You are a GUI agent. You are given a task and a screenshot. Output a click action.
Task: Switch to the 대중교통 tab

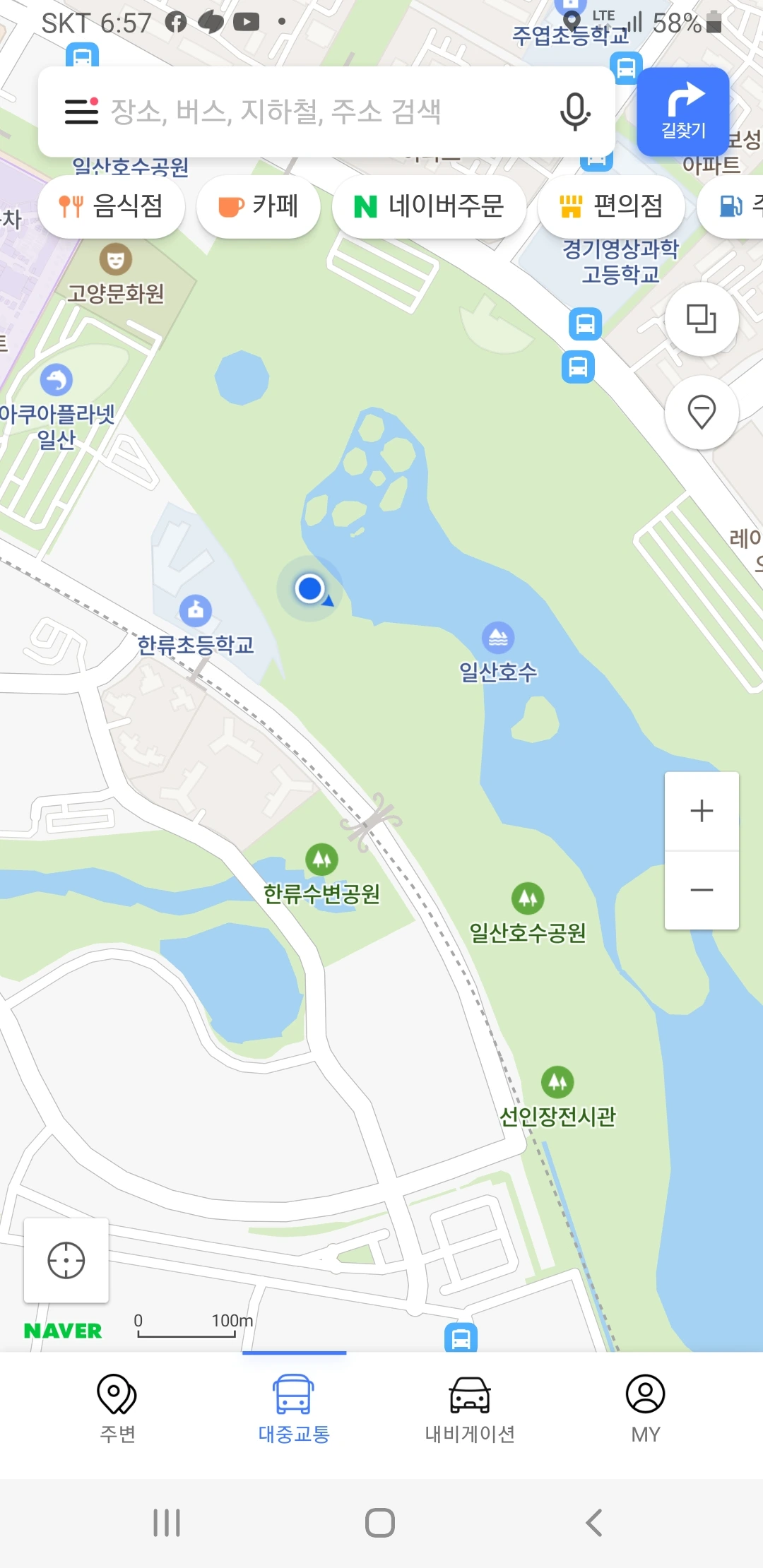tap(294, 1409)
